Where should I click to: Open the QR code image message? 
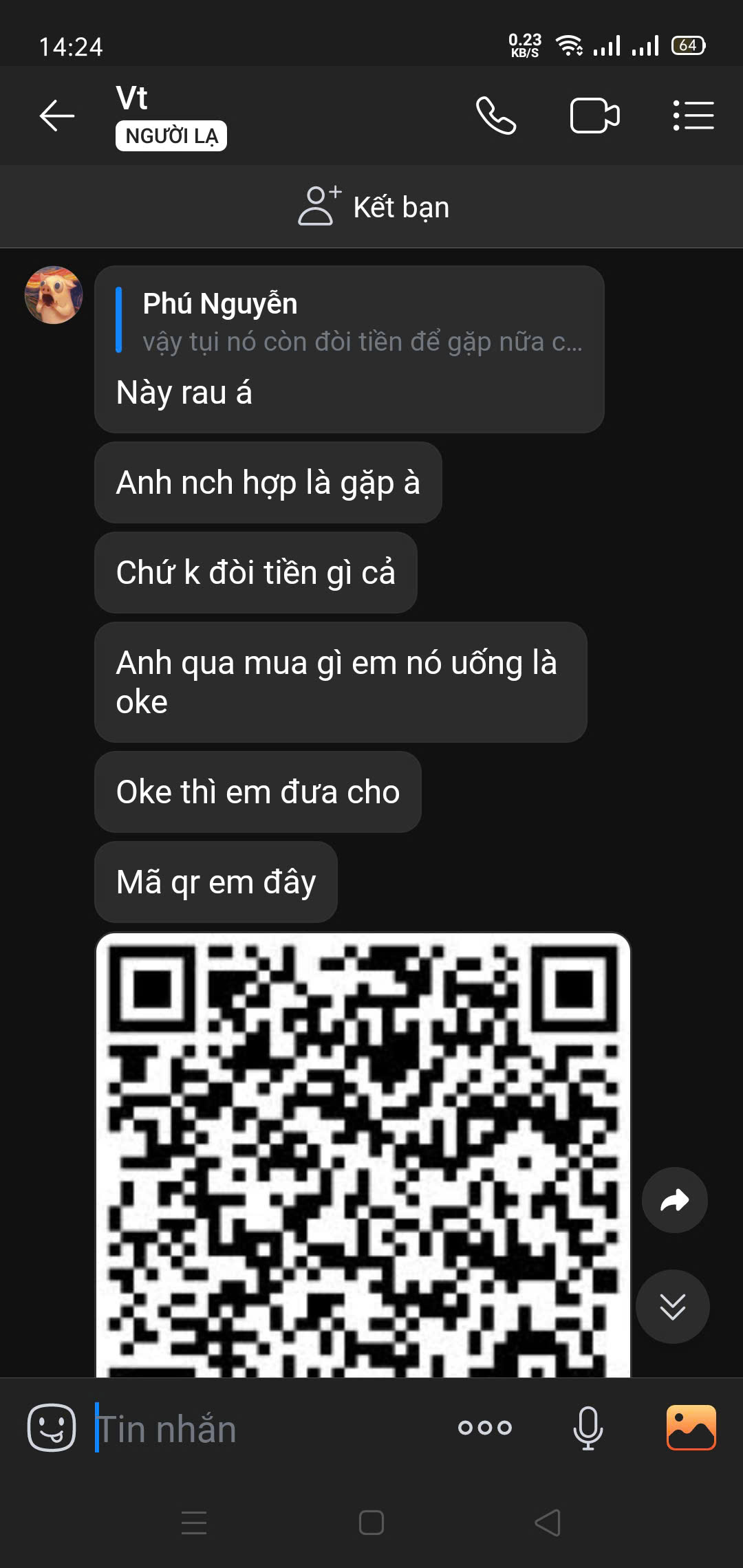pyautogui.click(x=363, y=1154)
